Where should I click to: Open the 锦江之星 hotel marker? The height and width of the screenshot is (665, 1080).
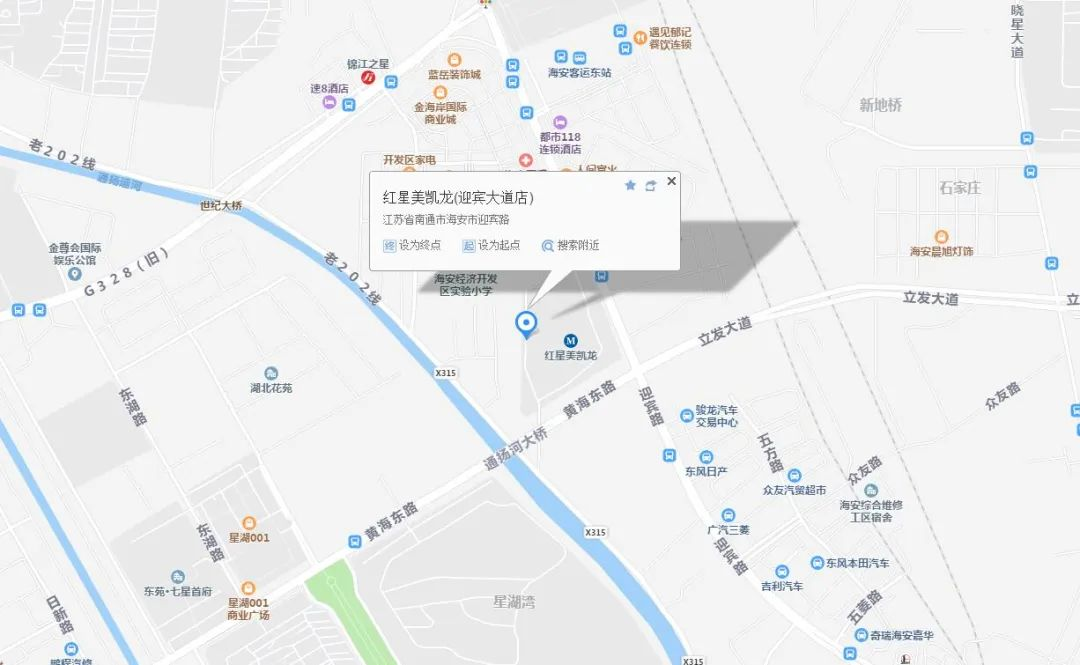click(368, 77)
